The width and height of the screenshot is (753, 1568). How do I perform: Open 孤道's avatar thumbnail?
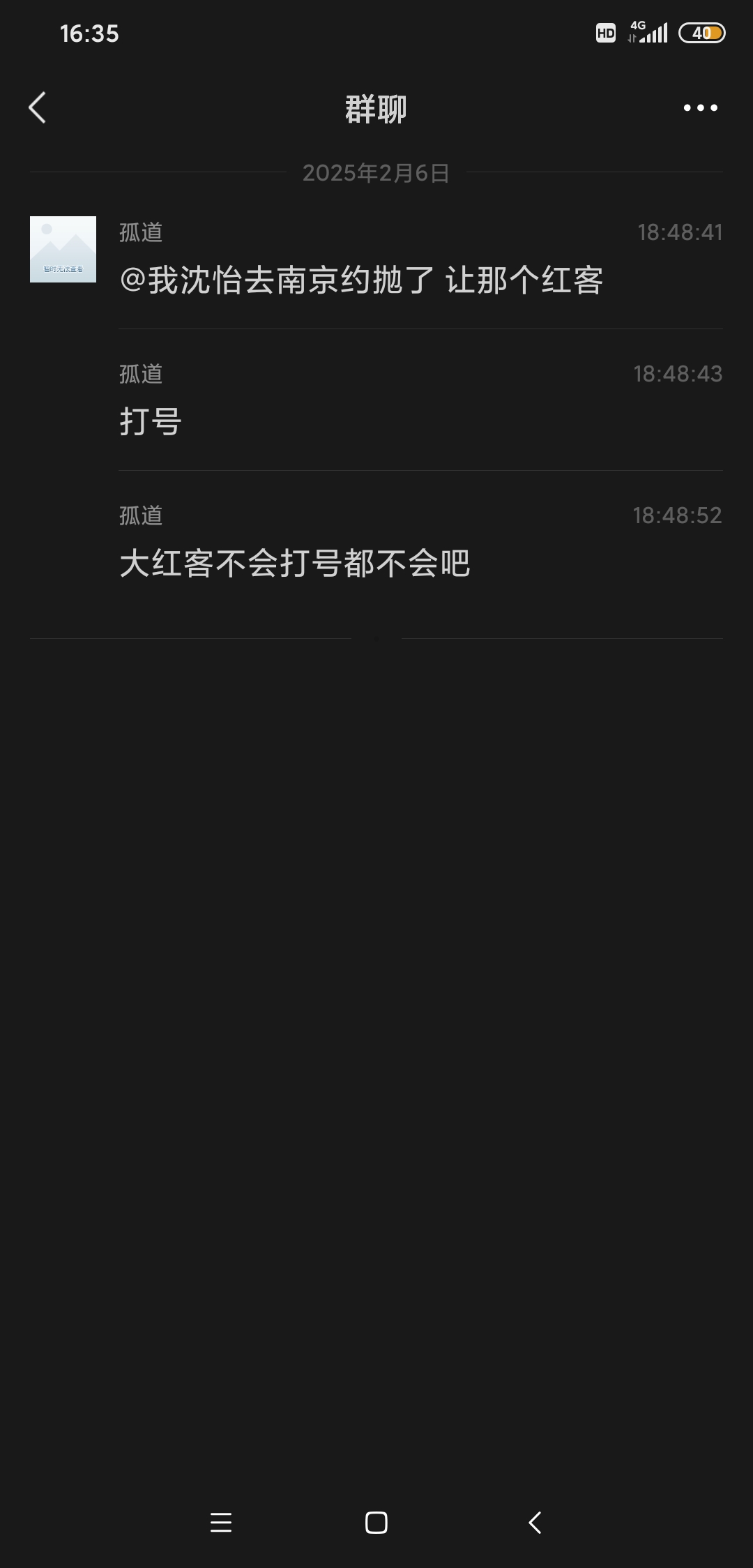click(x=63, y=249)
